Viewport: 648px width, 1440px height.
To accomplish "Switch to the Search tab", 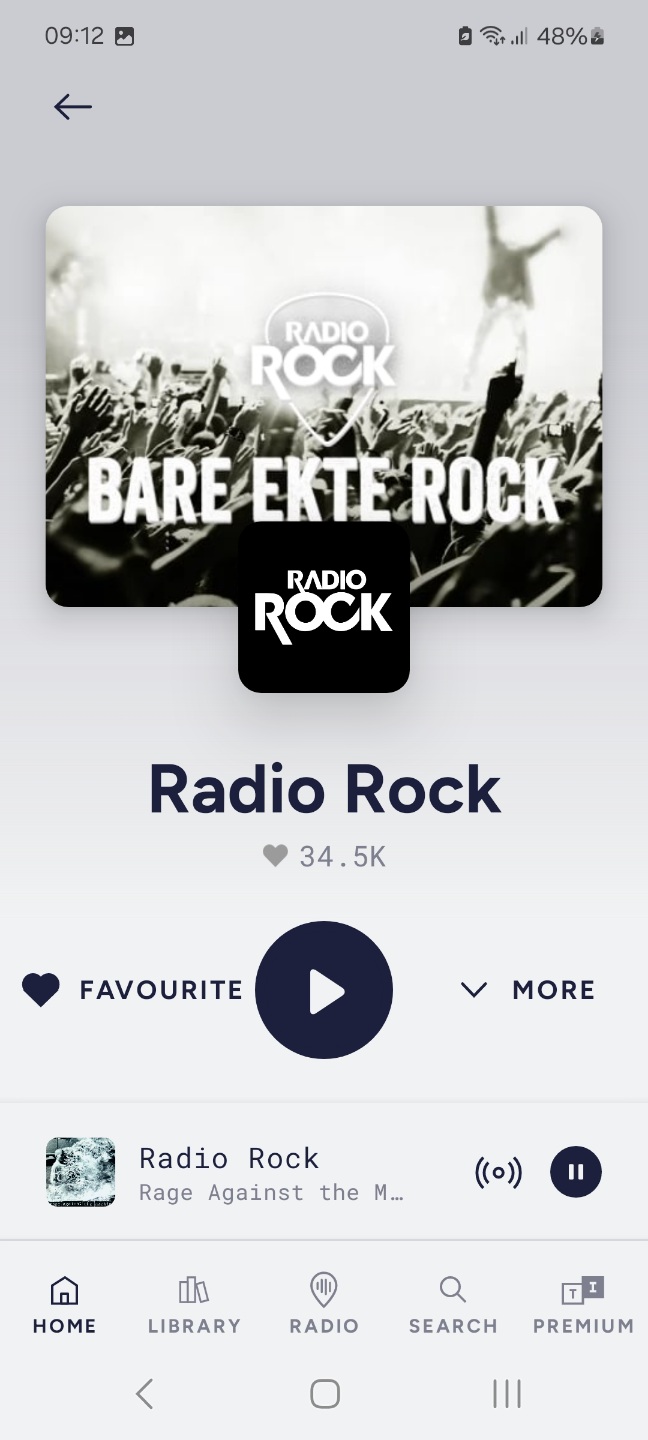I will tap(453, 1305).
